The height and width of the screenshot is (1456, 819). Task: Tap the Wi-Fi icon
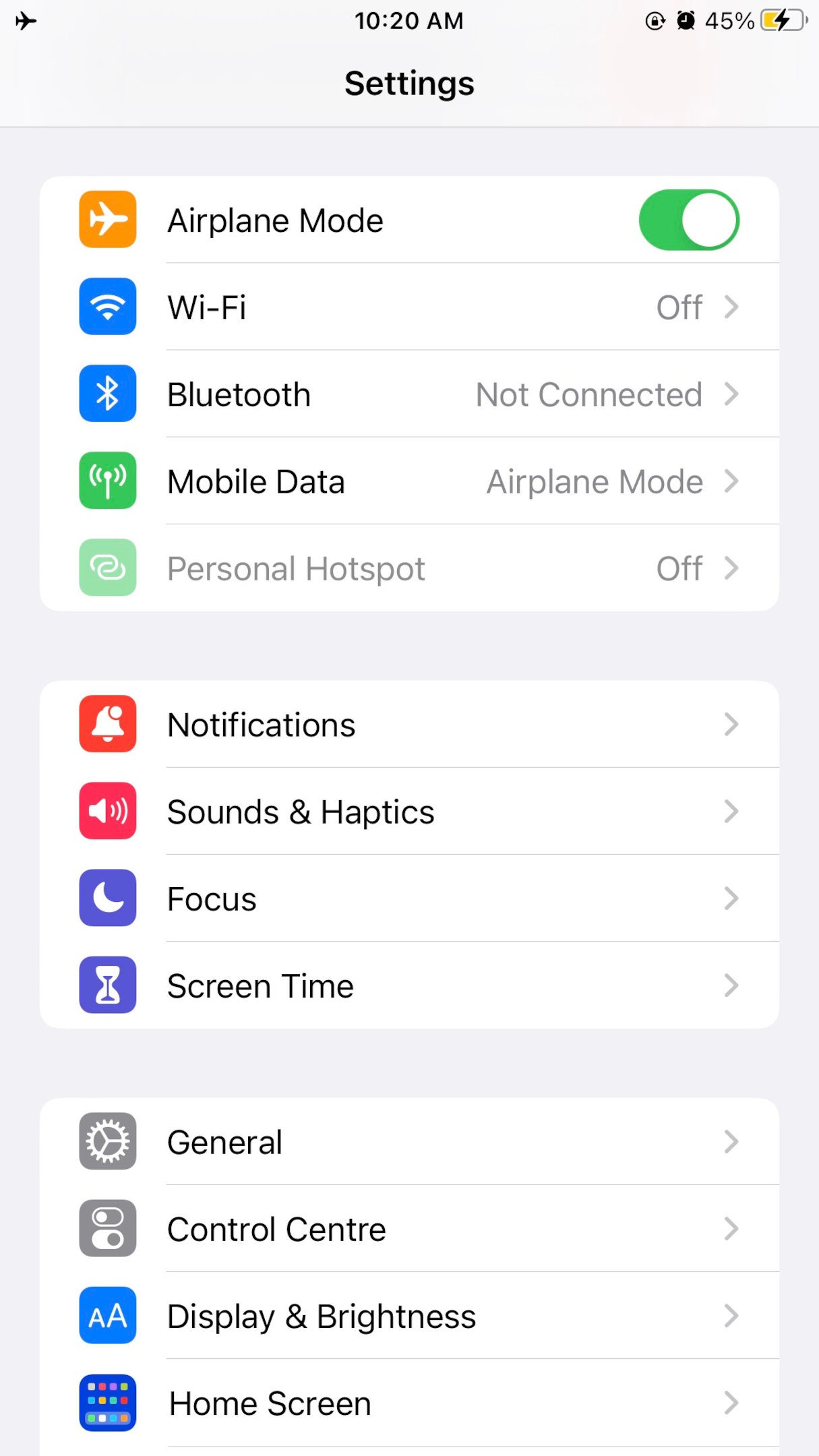click(107, 307)
